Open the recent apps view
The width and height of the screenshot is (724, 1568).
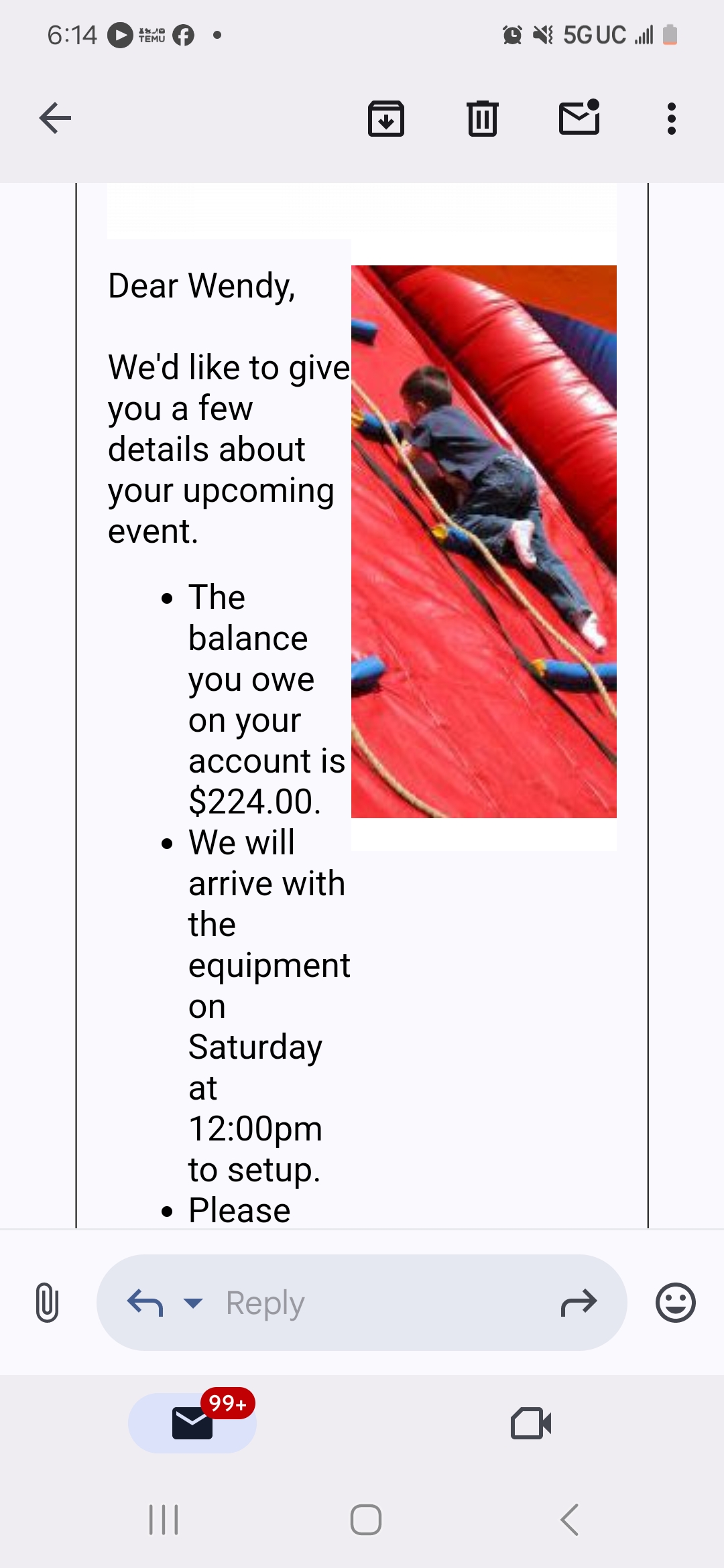(x=164, y=1520)
